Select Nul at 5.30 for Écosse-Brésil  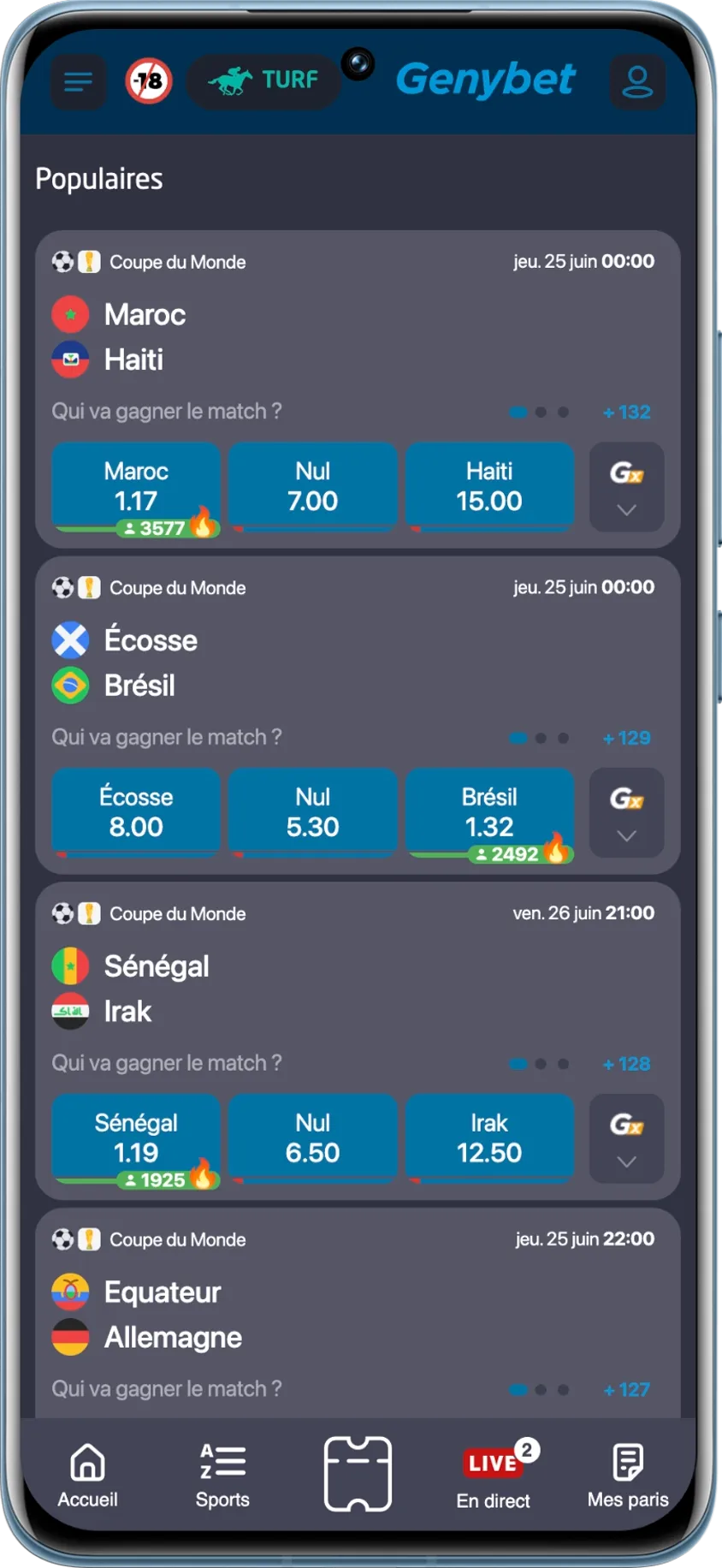click(x=312, y=813)
